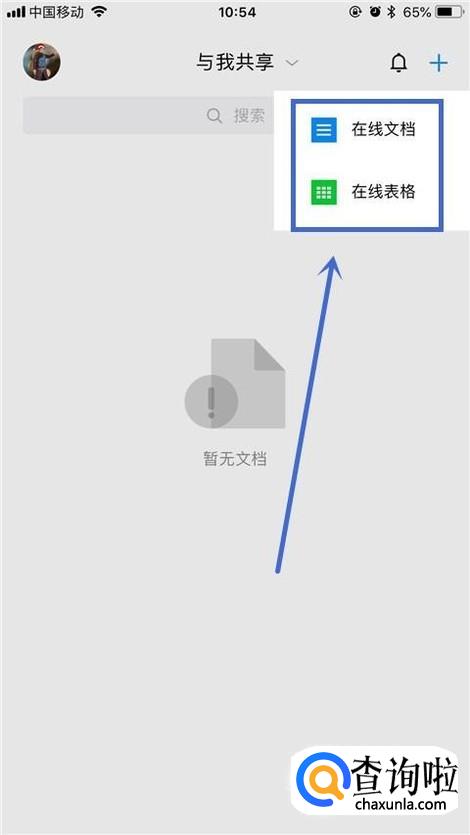The width and height of the screenshot is (470, 835).
Task: Open the 搜索 search box
Action: tap(149, 116)
